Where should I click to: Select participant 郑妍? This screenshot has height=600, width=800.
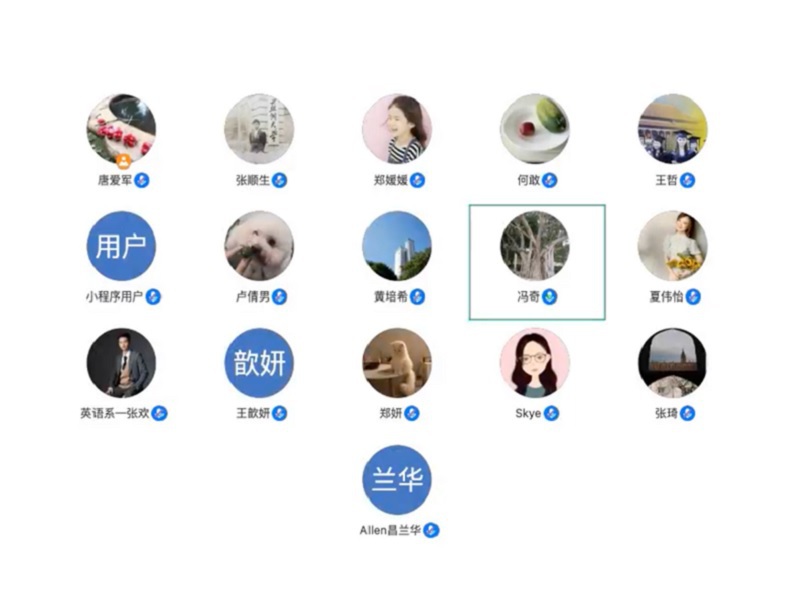[397, 362]
